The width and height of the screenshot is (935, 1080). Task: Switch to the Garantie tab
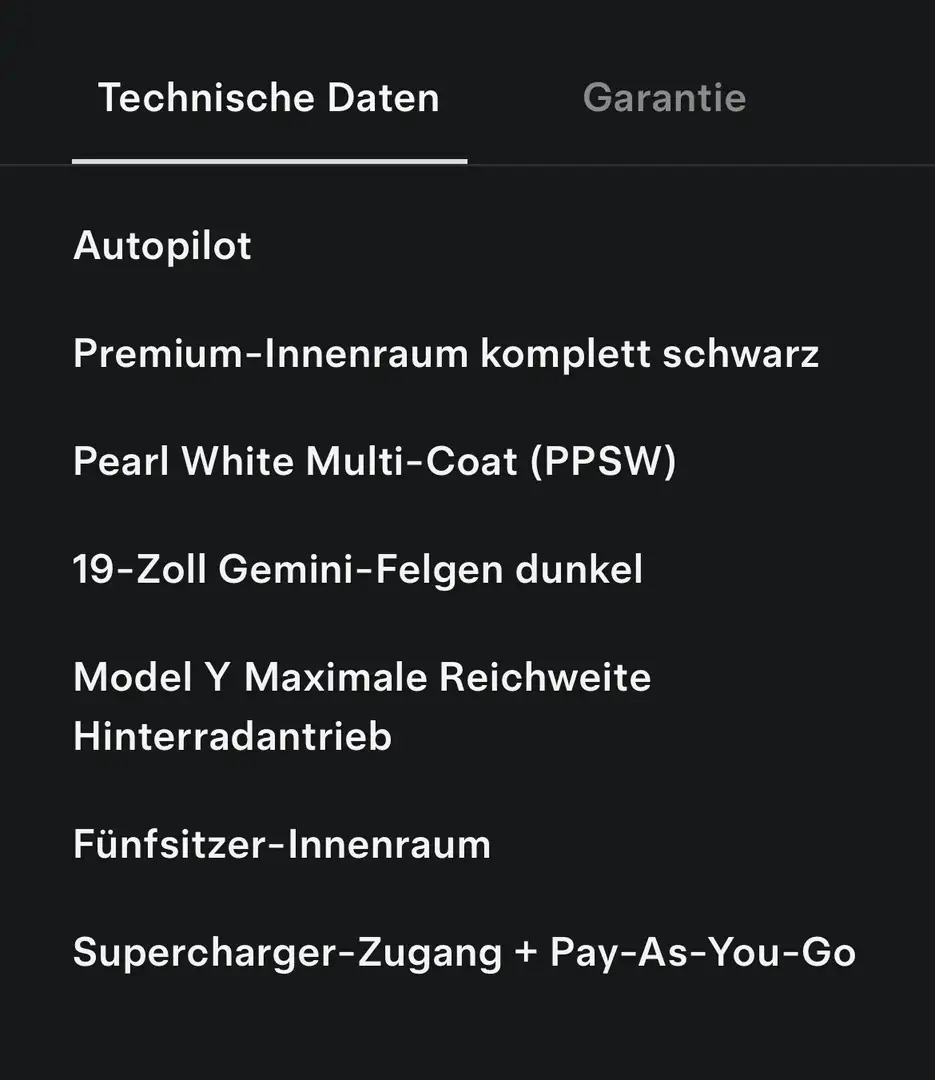click(x=664, y=97)
